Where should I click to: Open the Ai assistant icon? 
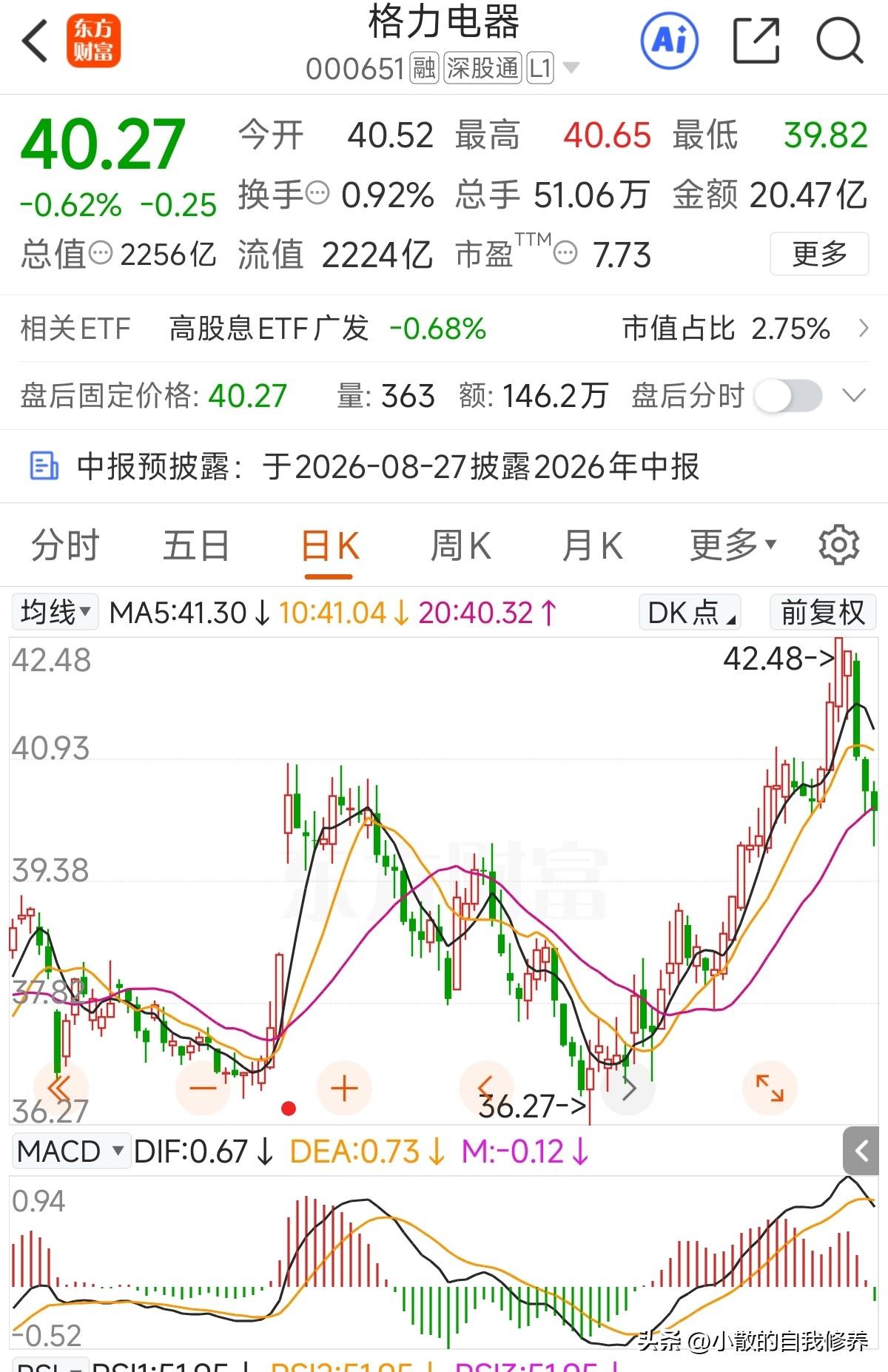[669, 40]
